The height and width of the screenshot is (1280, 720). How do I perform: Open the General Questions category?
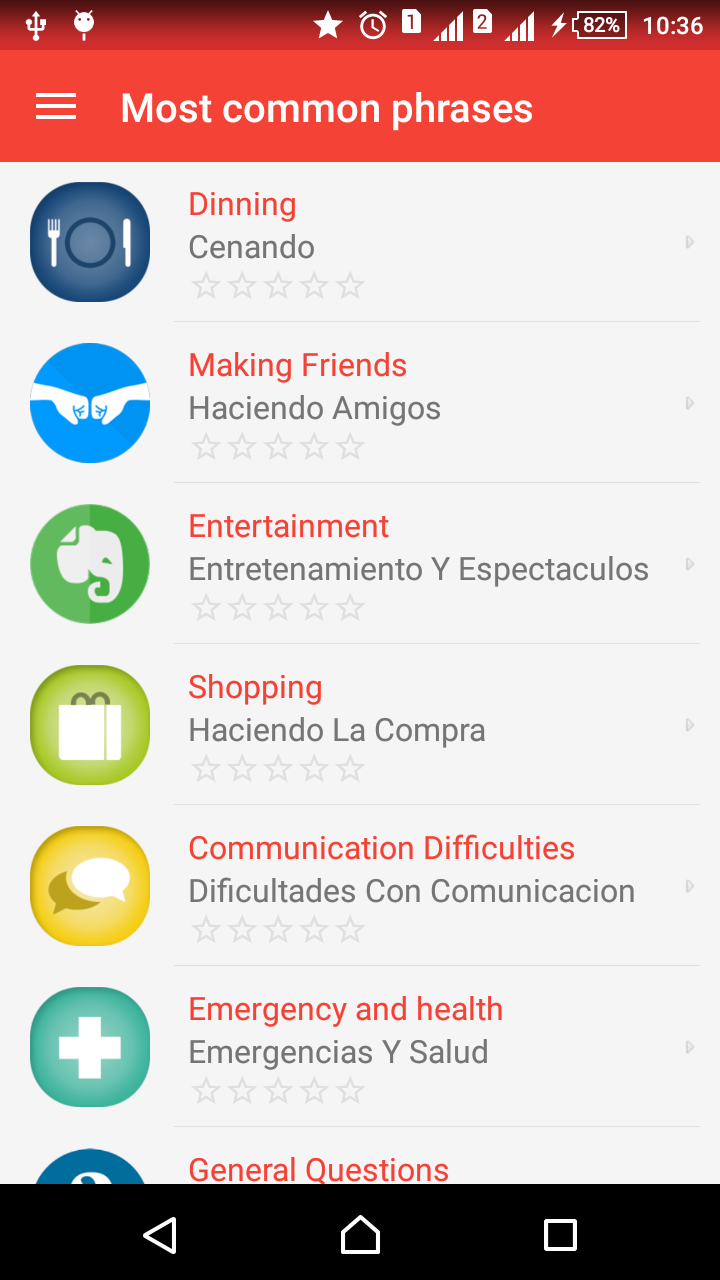click(x=360, y=1157)
